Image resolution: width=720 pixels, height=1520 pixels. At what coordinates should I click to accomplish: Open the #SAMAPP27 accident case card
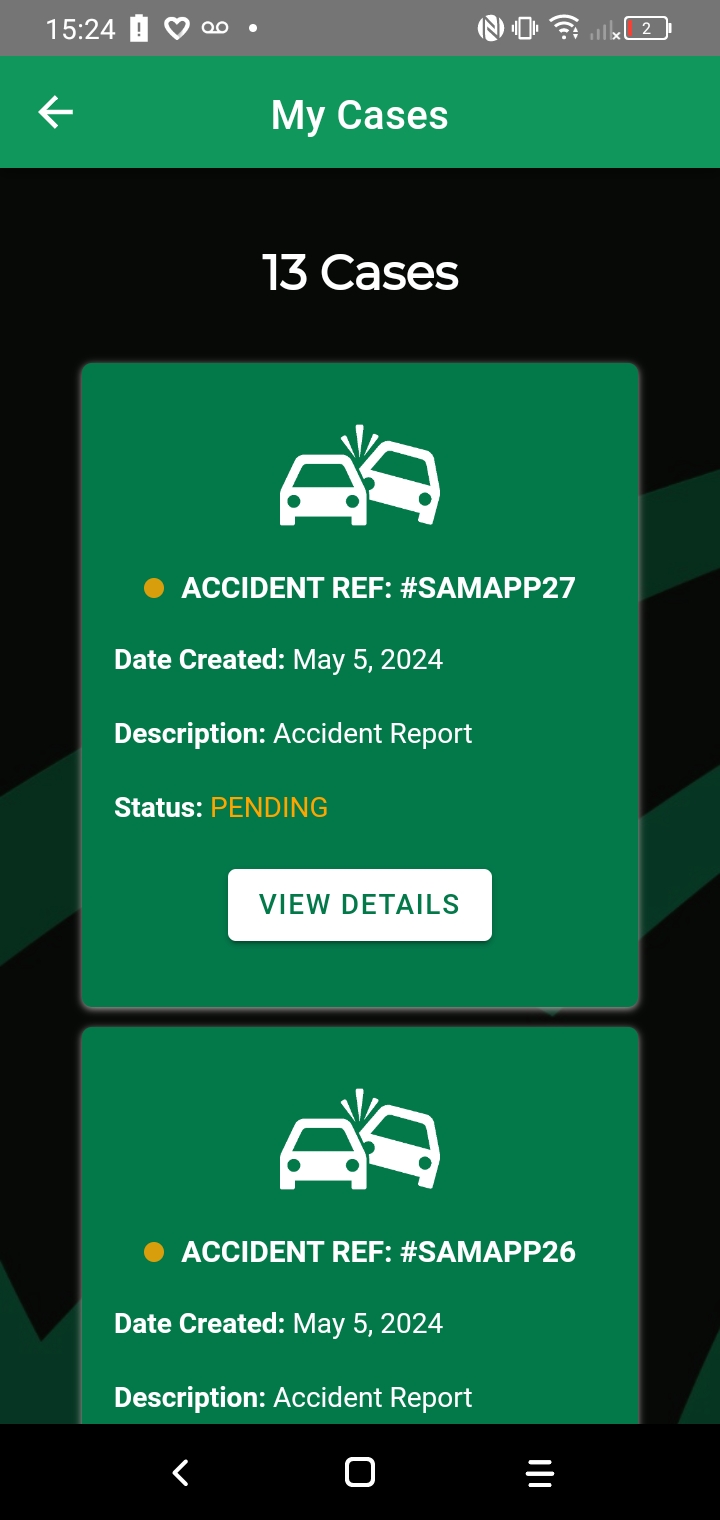tap(360, 588)
